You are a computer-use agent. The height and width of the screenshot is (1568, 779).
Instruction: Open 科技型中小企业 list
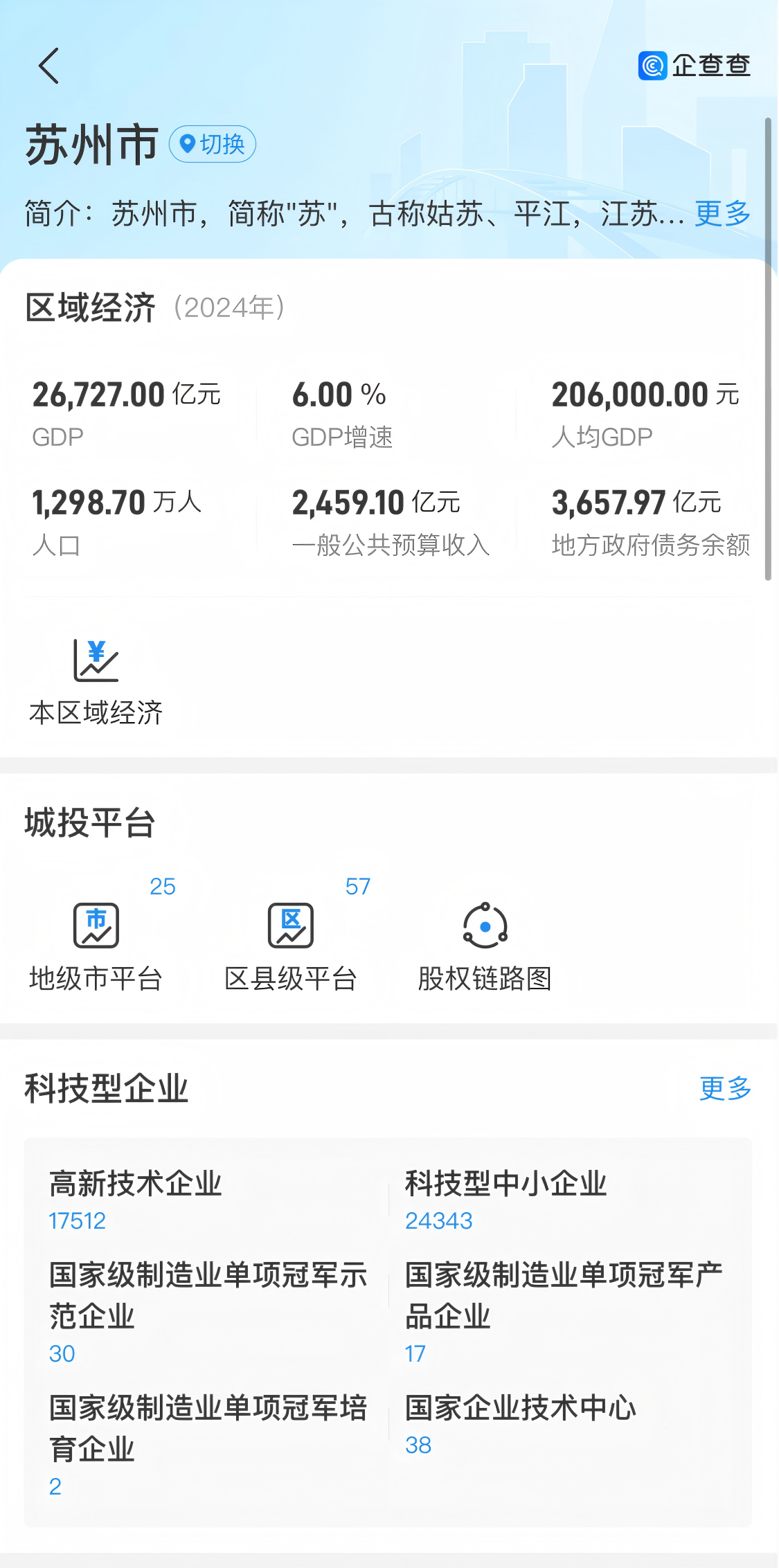(505, 1199)
